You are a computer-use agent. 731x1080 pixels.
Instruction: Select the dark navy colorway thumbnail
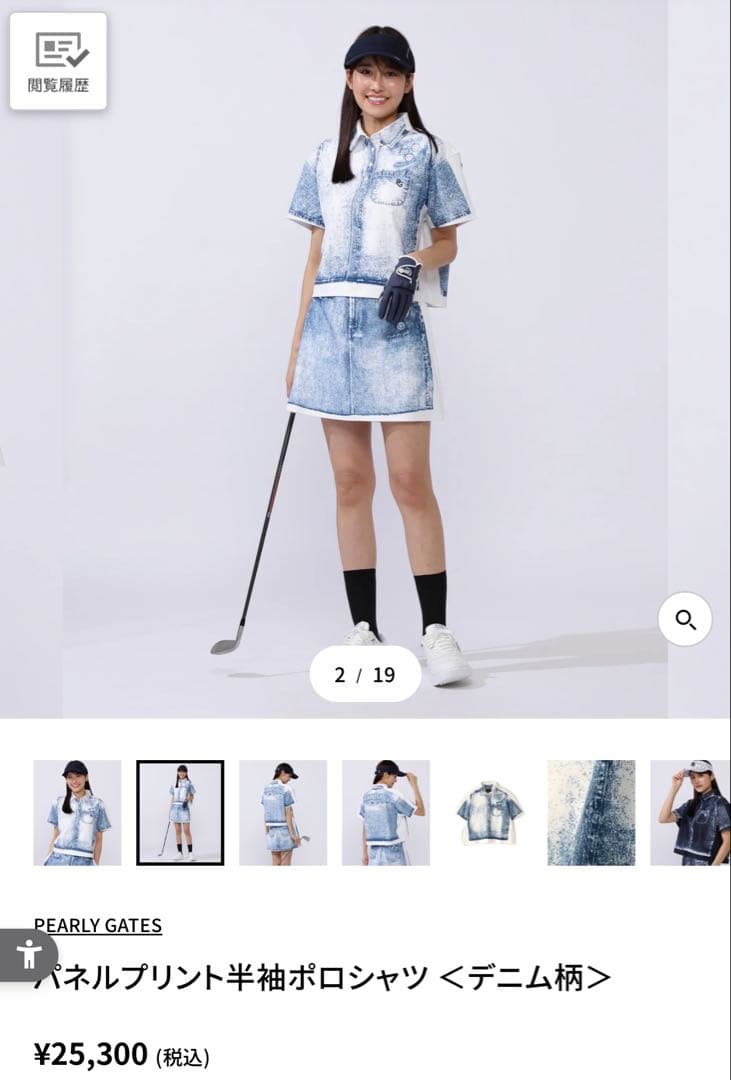click(x=691, y=812)
